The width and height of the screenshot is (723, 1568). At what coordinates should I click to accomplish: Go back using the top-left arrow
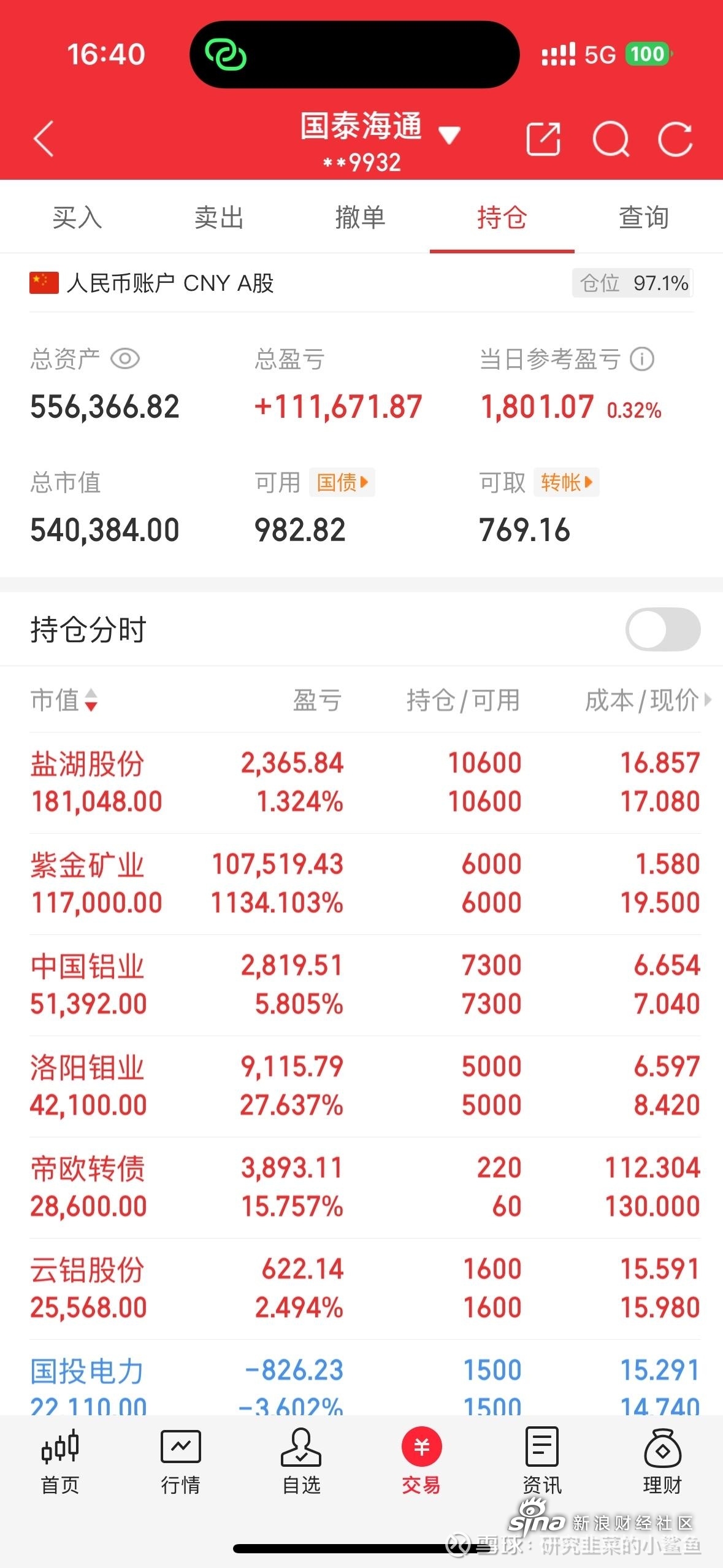pos(44,139)
